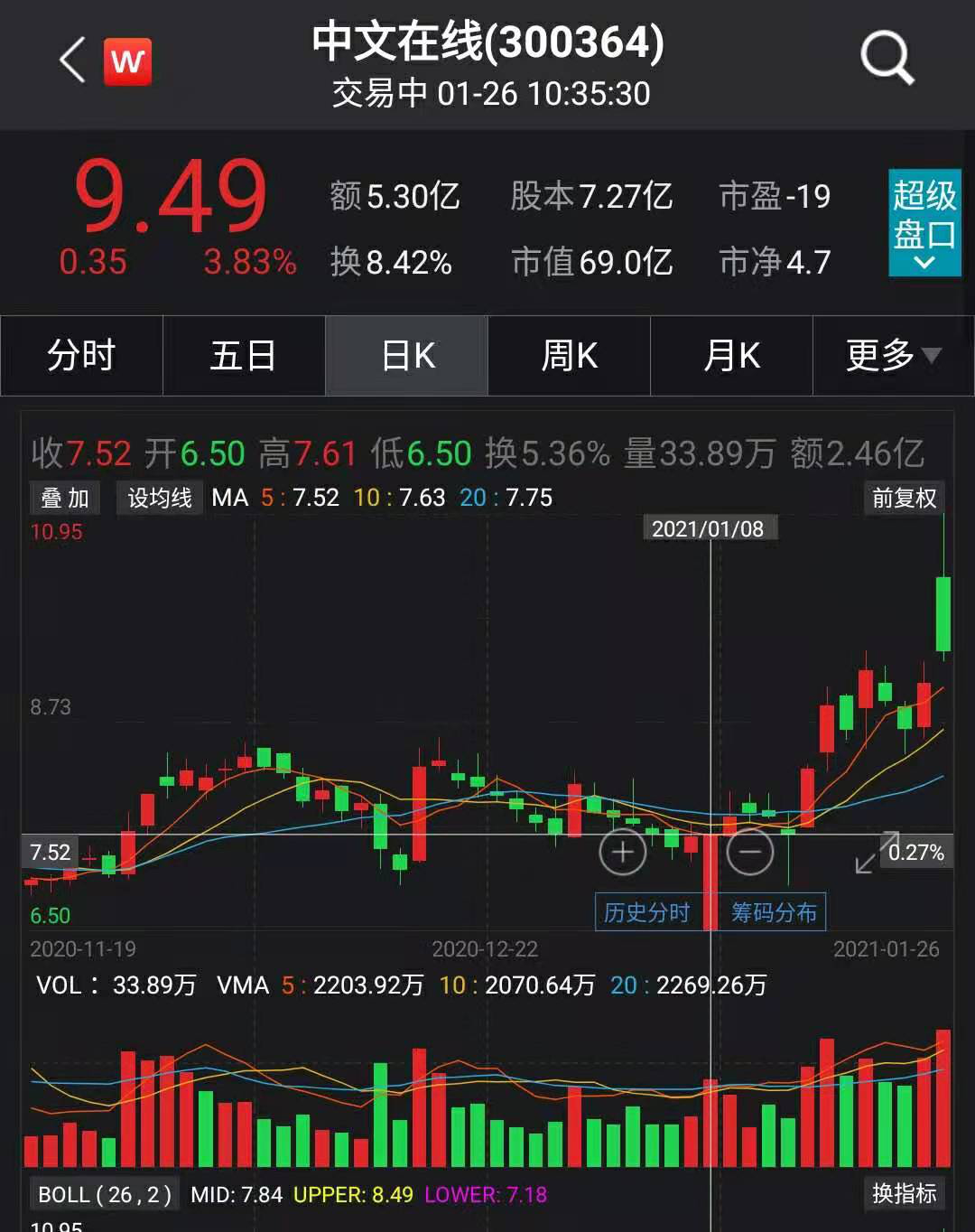Expand the 超级盘口 panel

924,222
